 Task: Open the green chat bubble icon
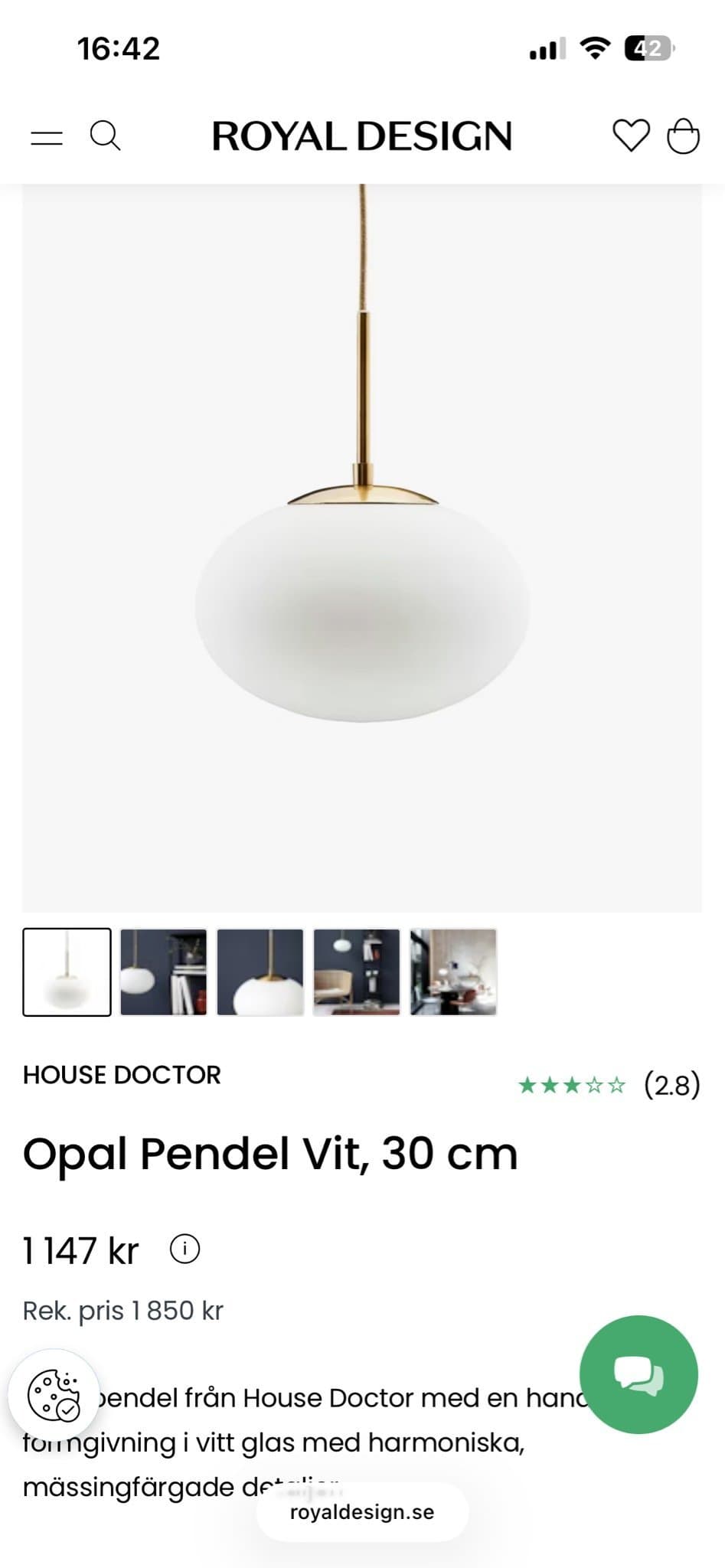pos(642,1374)
